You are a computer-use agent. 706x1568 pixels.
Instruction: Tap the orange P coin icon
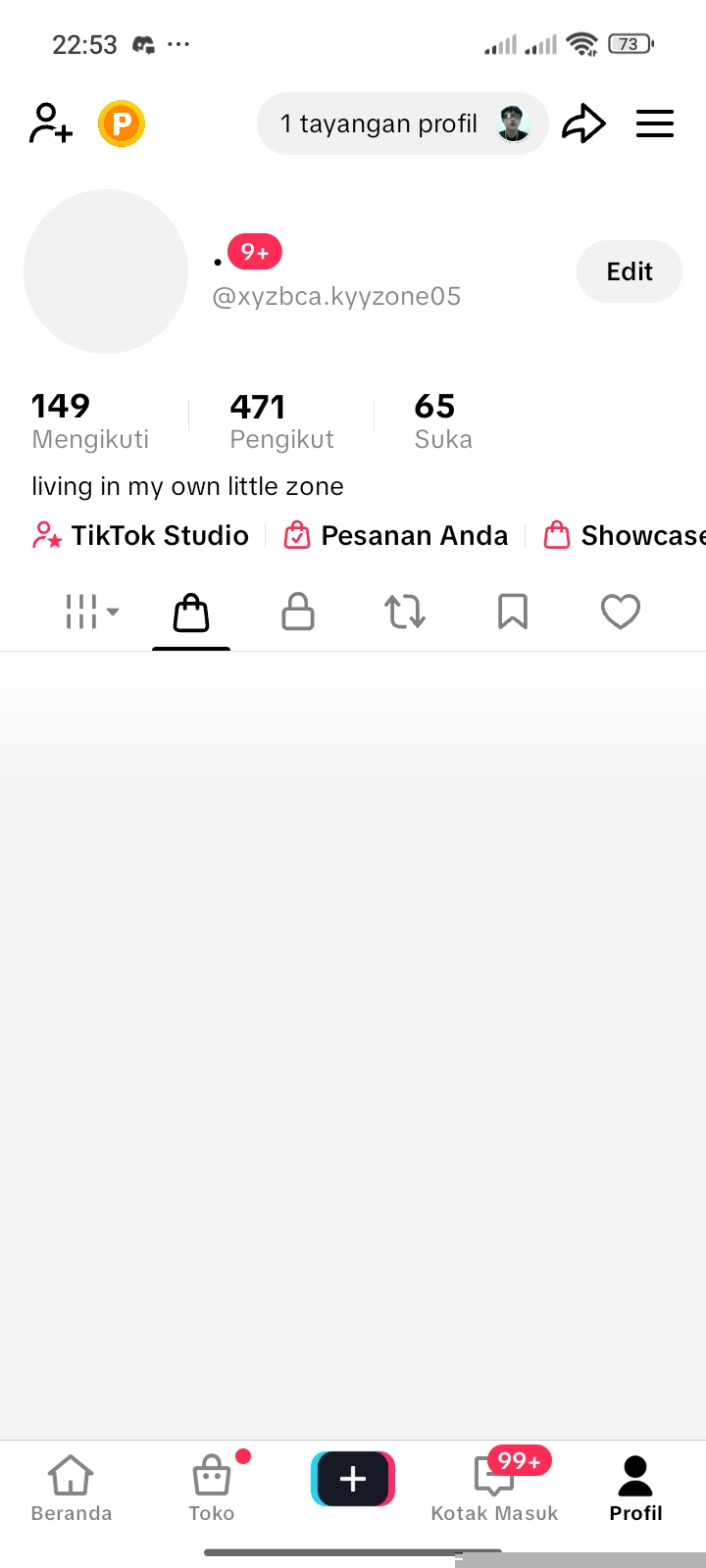coord(122,124)
